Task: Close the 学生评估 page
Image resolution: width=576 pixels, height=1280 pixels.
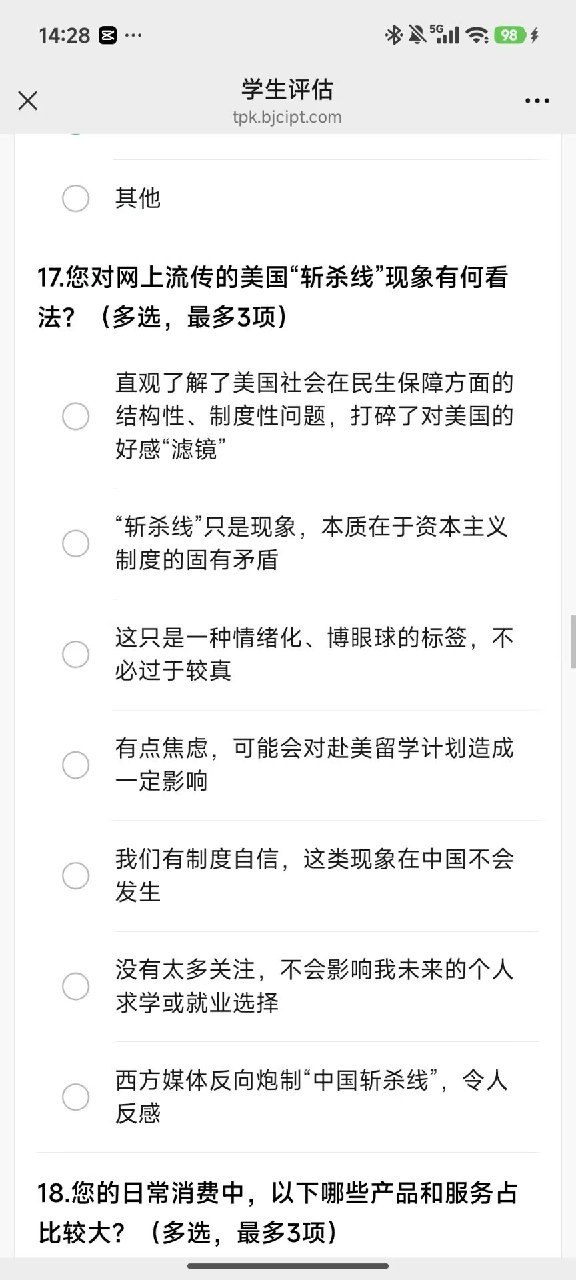Action: [28, 100]
